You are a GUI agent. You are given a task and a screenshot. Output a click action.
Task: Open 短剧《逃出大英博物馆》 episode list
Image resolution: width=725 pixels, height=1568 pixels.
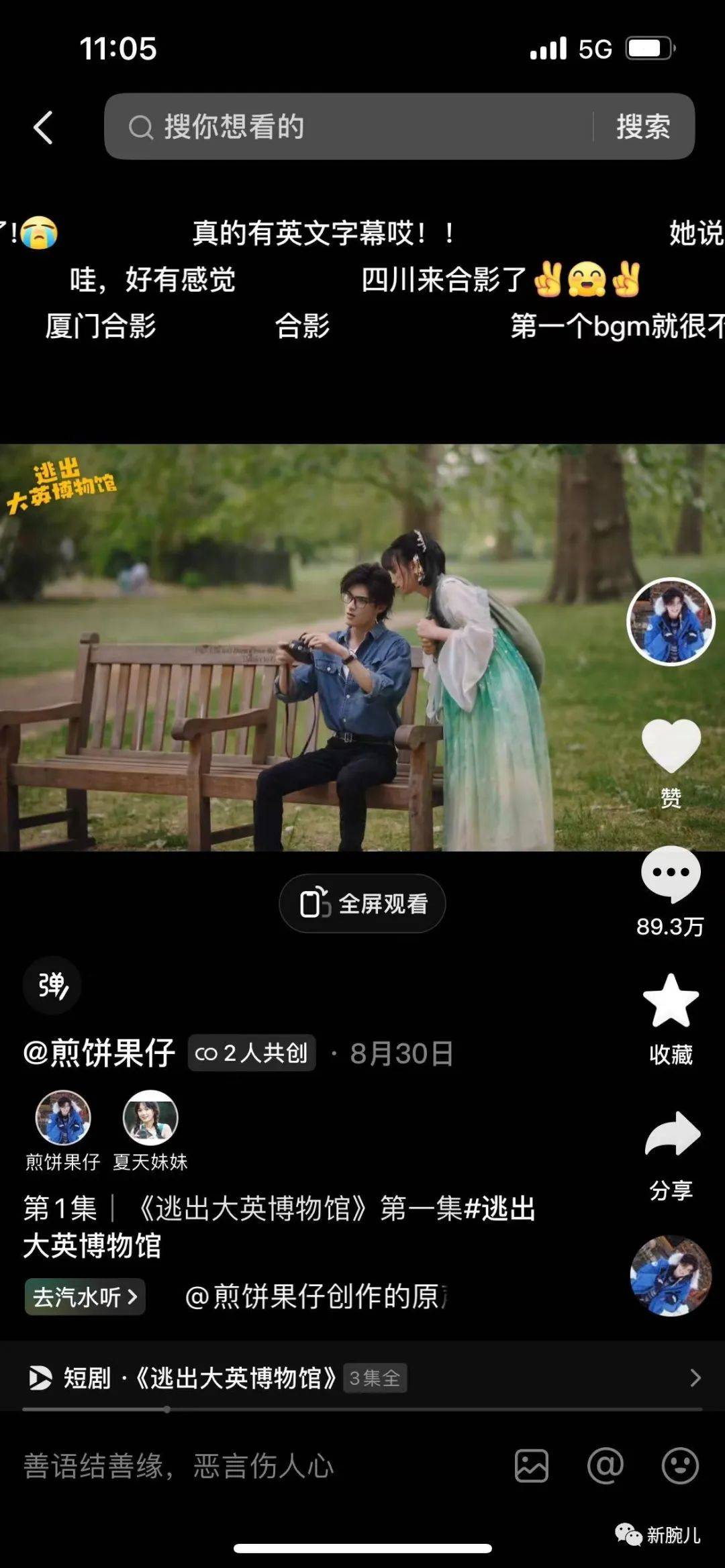coord(362,1378)
